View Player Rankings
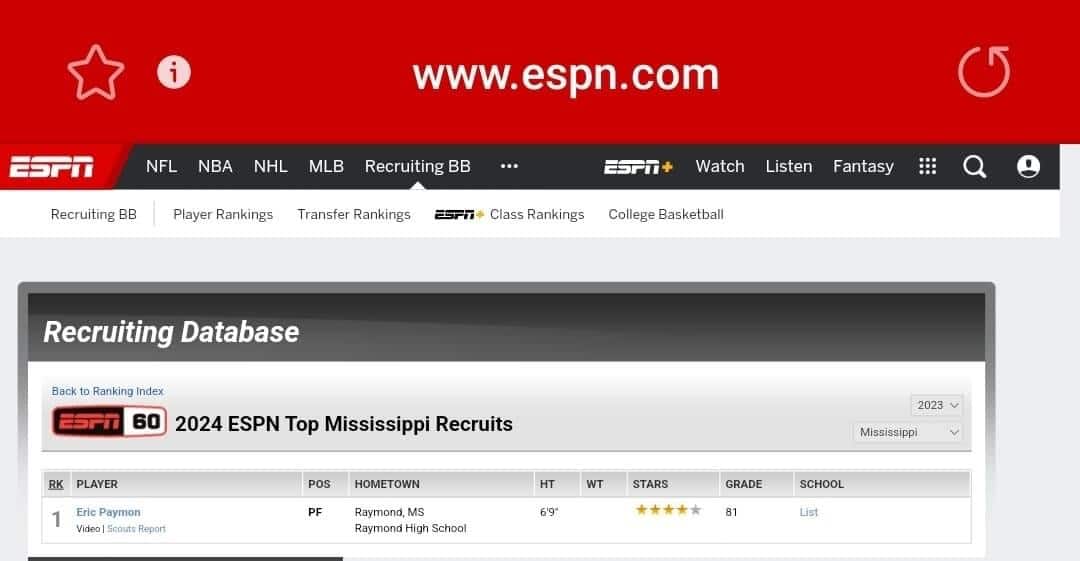The height and width of the screenshot is (561, 1080). point(223,214)
